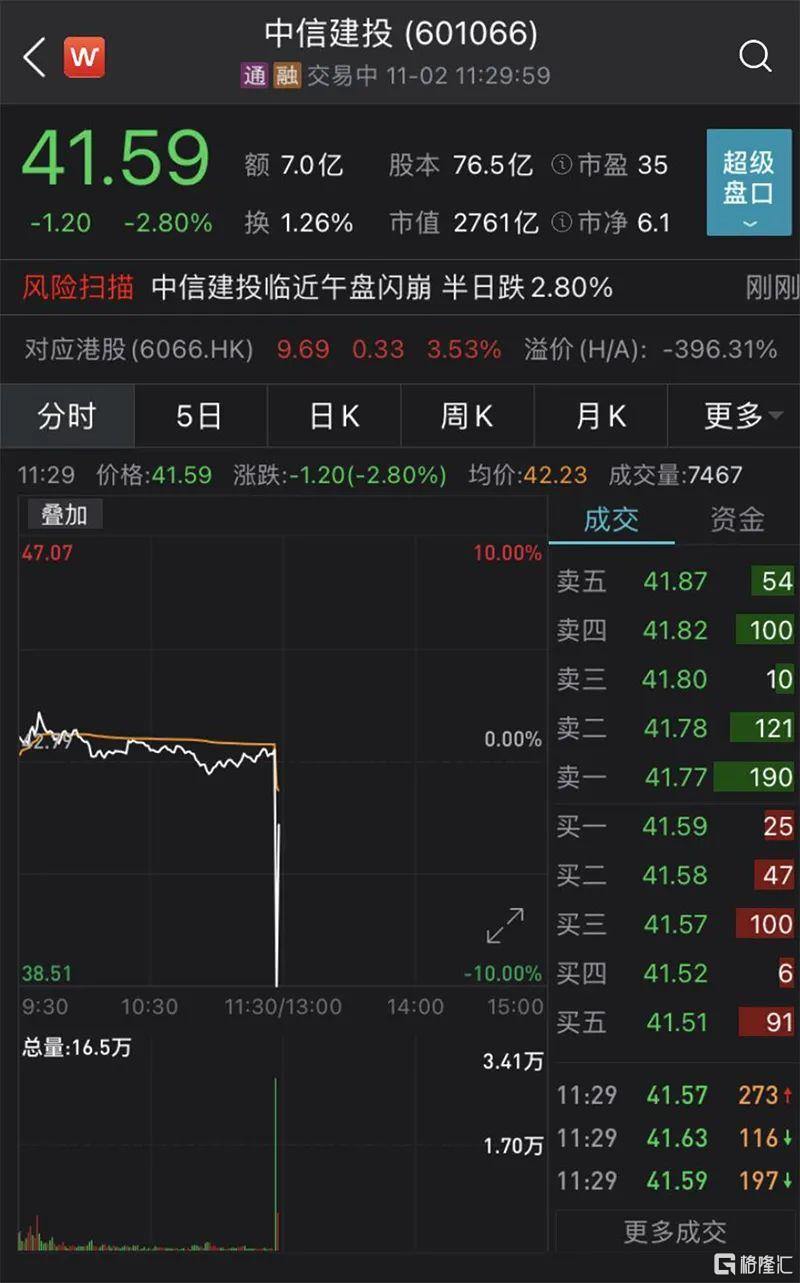Switch to the 分时 chart tab
The width and height of the screenshot is (800, 1283).
(67, 416)
